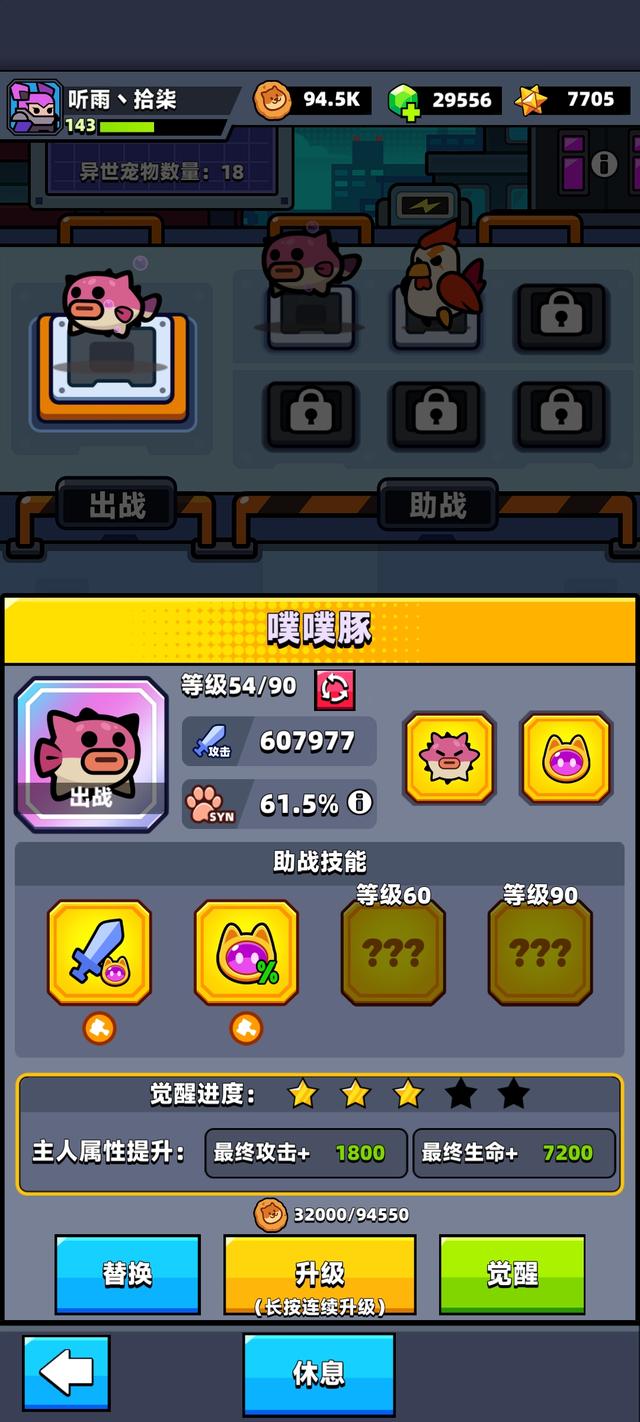
Task: Tap the locked 等级60 skill slot
Action: coord(393,952)
